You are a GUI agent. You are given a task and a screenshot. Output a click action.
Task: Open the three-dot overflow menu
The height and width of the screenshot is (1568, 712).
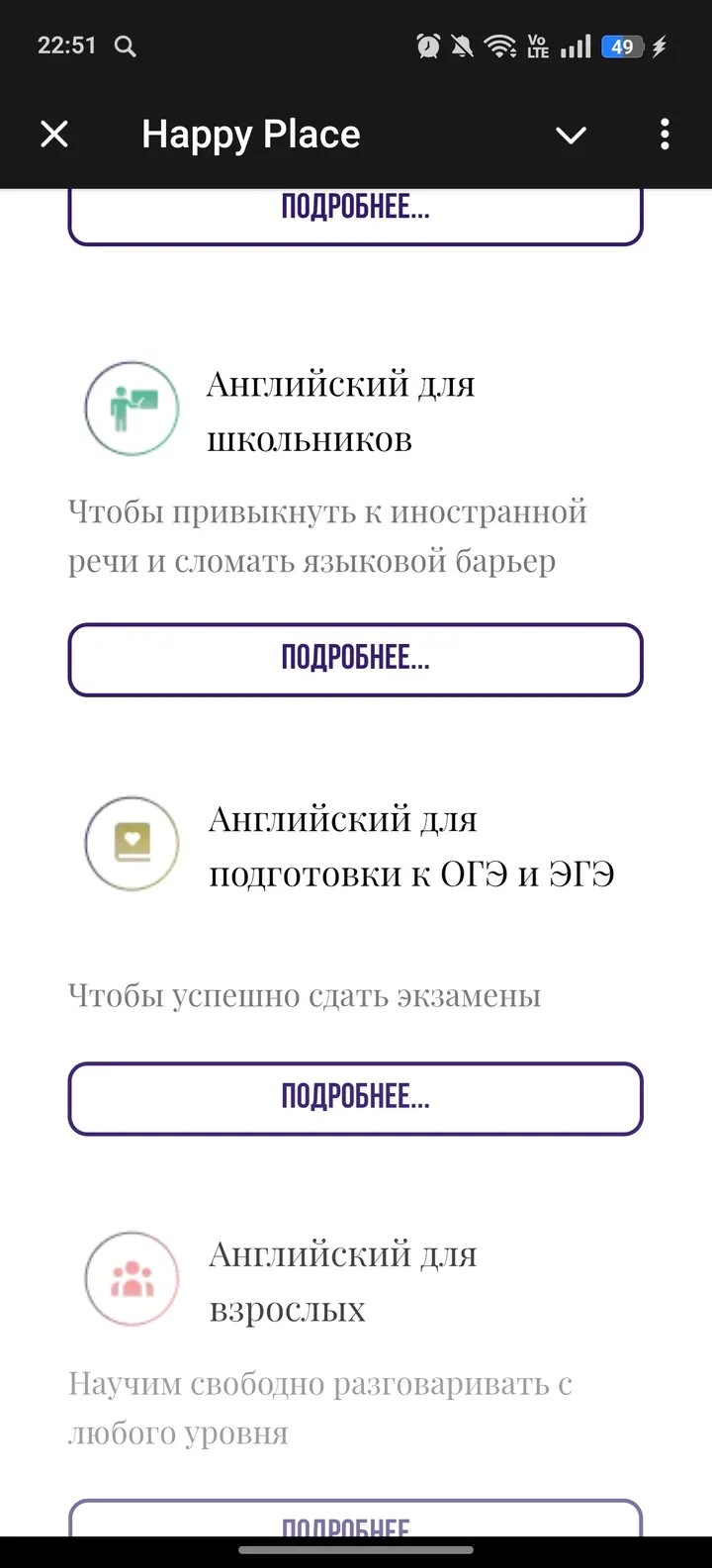[665, 135]
